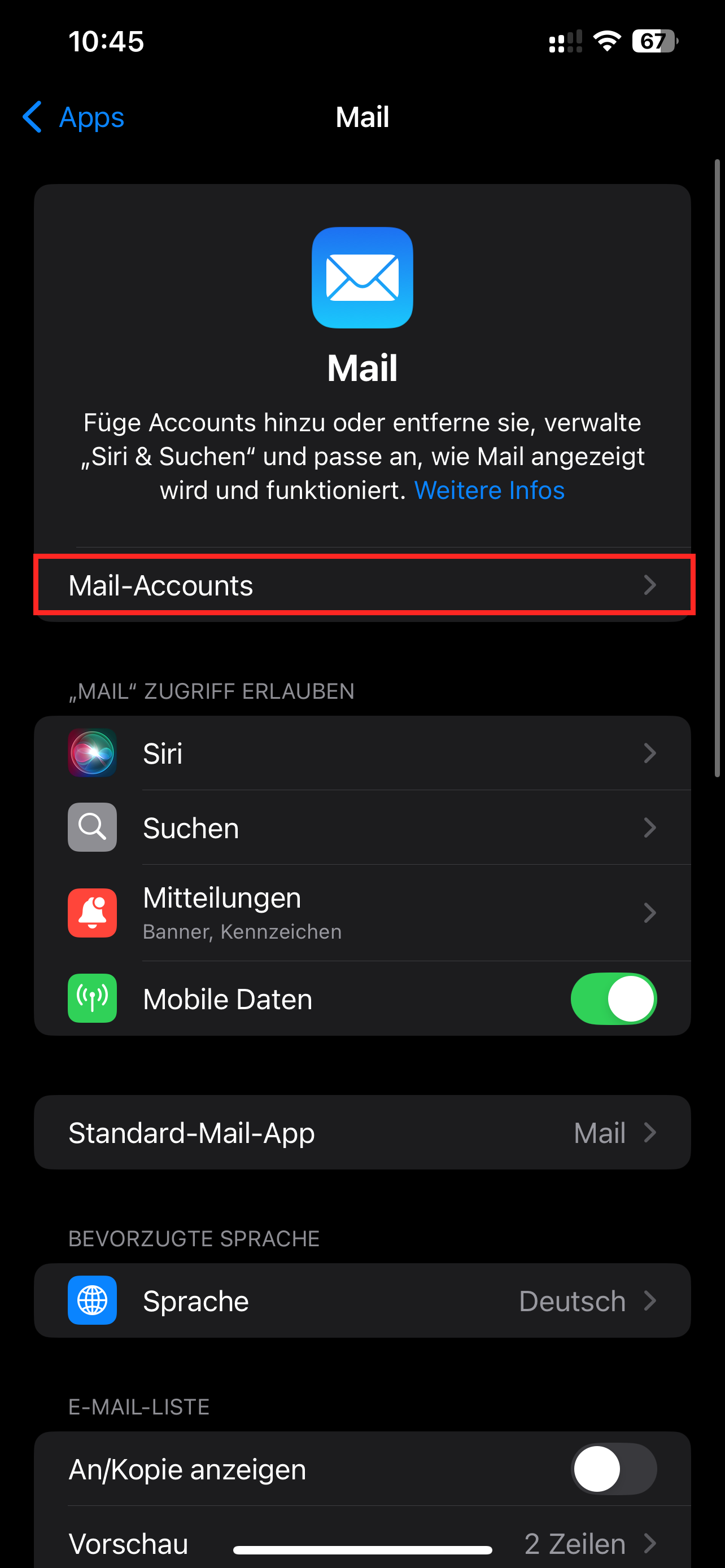725x1568 pixels.
Task: Open Mail-Accounts
Action: (363, 585)
